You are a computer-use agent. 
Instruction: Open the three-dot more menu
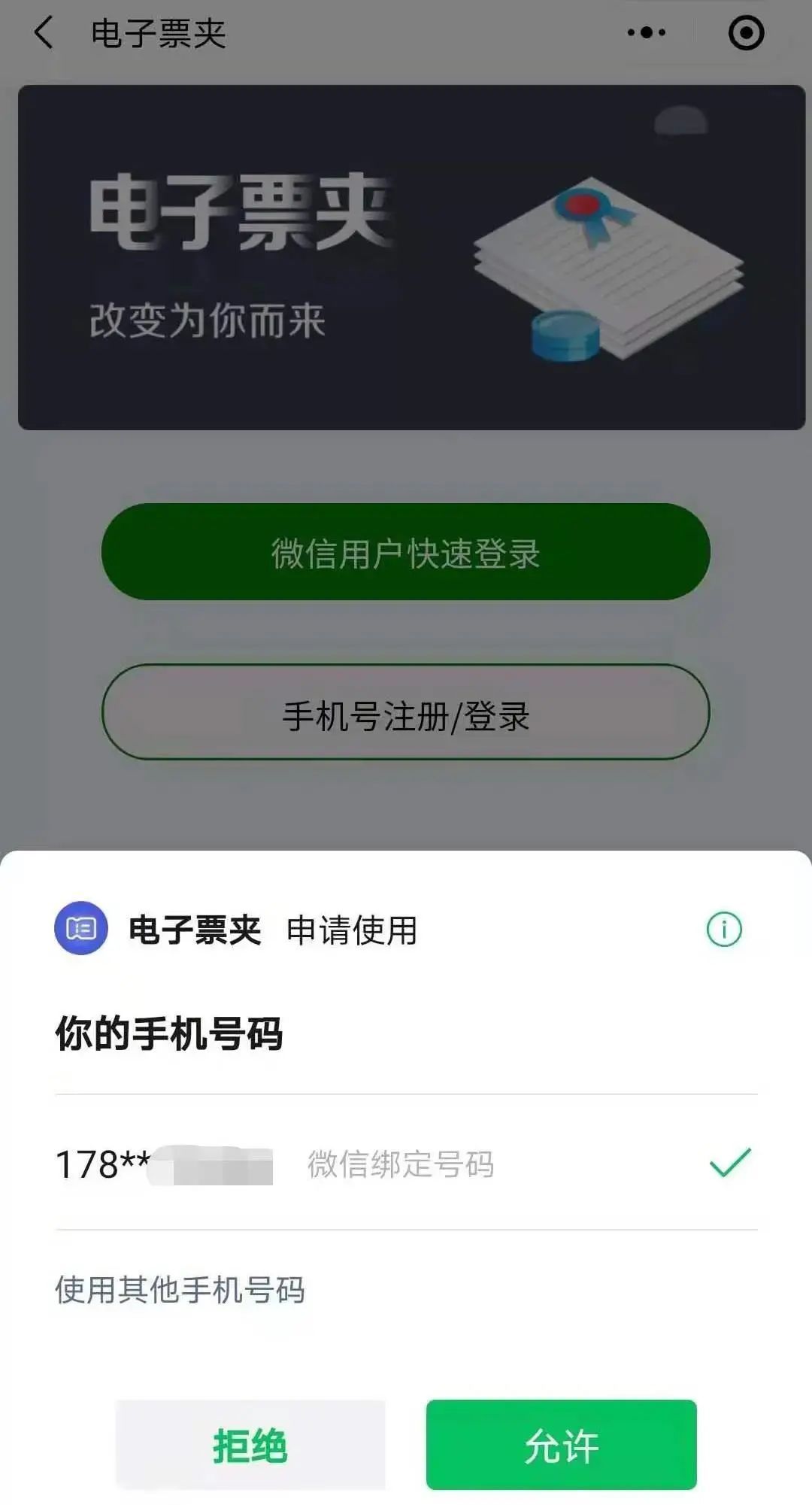coord(647,33)
